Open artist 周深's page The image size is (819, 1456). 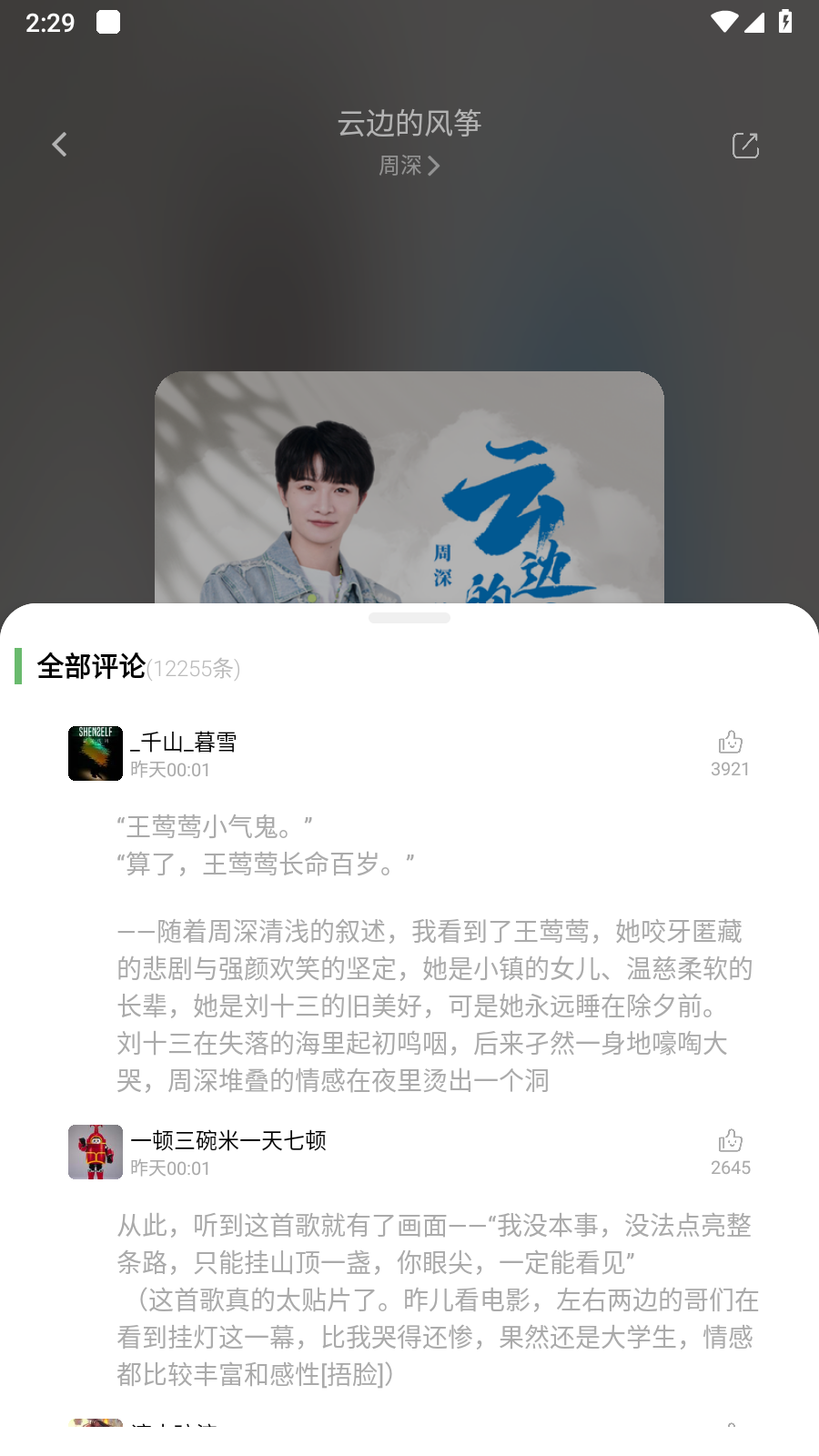(x=409, y=166)
